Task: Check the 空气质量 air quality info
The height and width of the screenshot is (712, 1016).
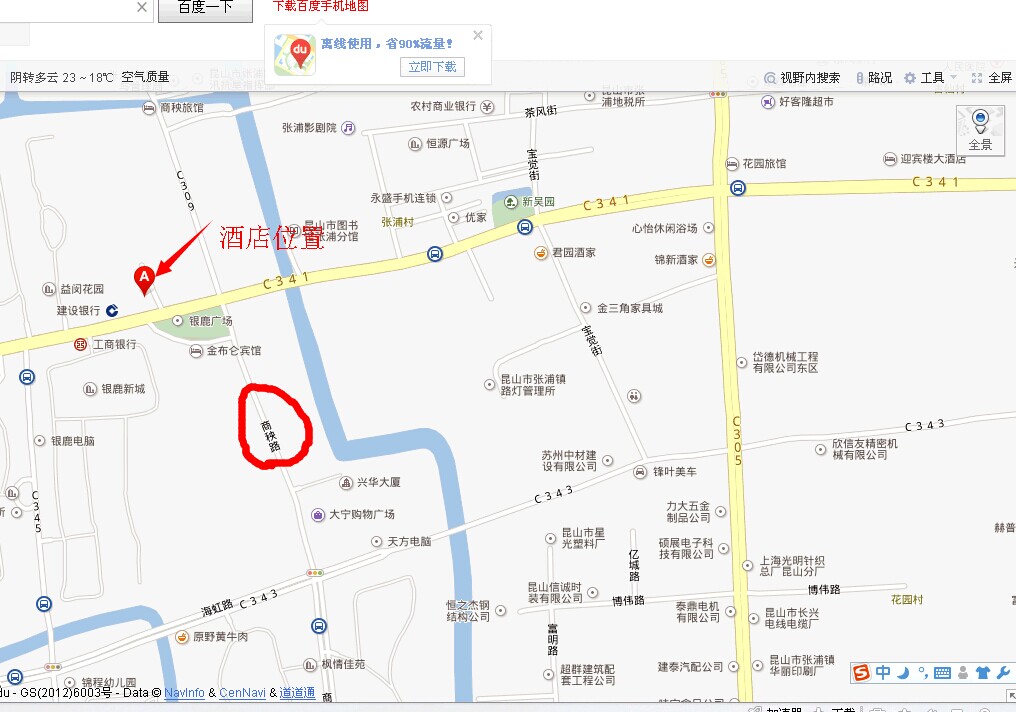Action: pos(146,77)
